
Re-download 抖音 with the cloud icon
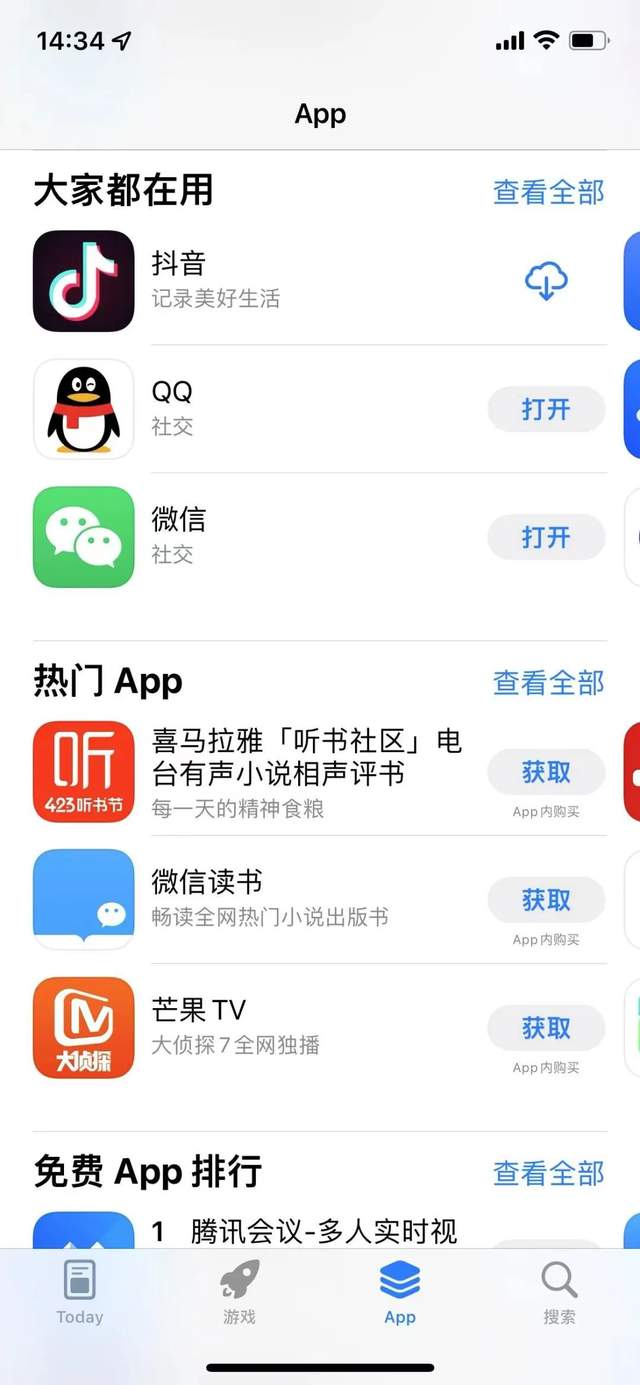546,281
